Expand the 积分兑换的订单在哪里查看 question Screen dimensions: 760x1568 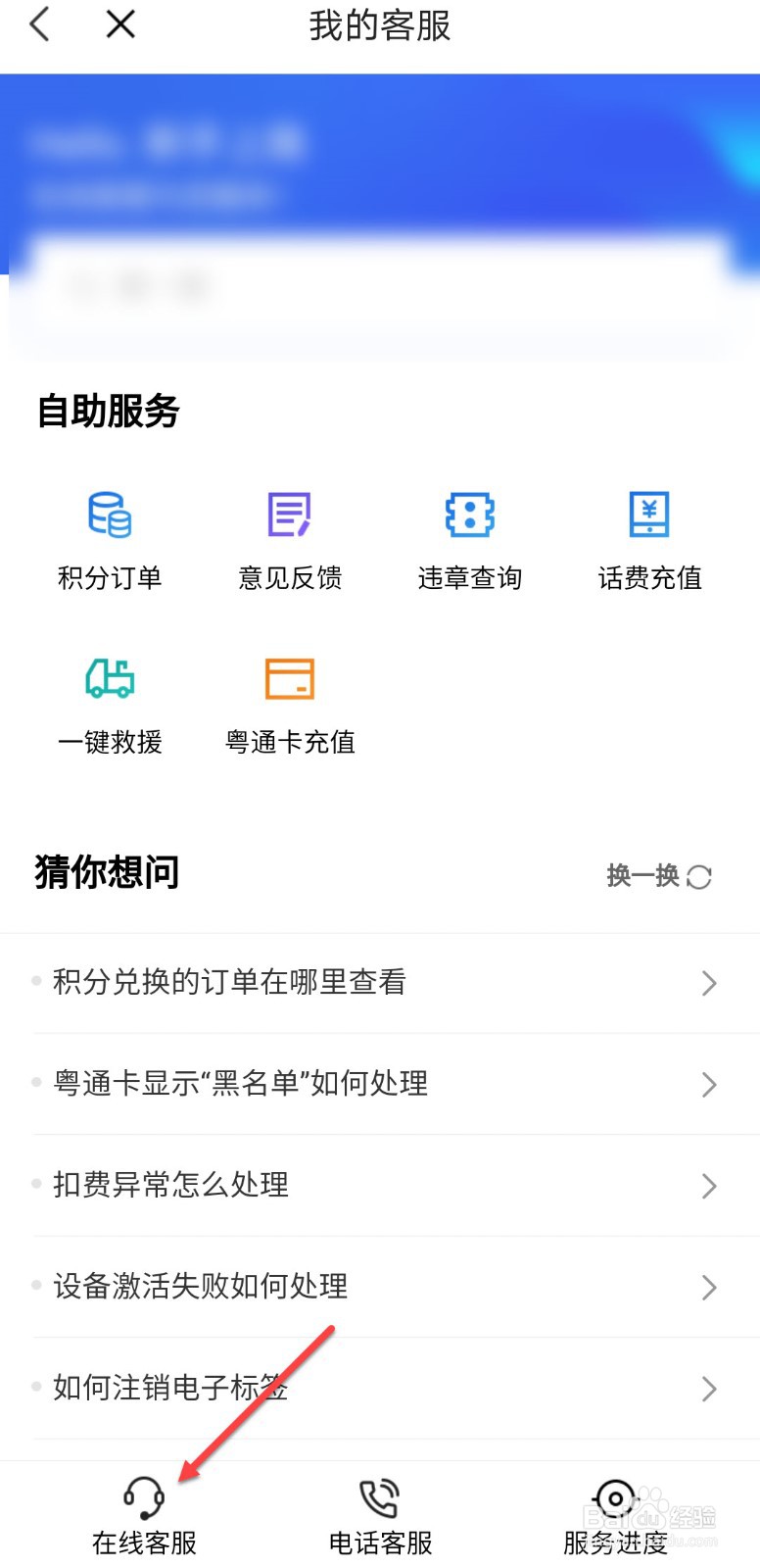380,983
